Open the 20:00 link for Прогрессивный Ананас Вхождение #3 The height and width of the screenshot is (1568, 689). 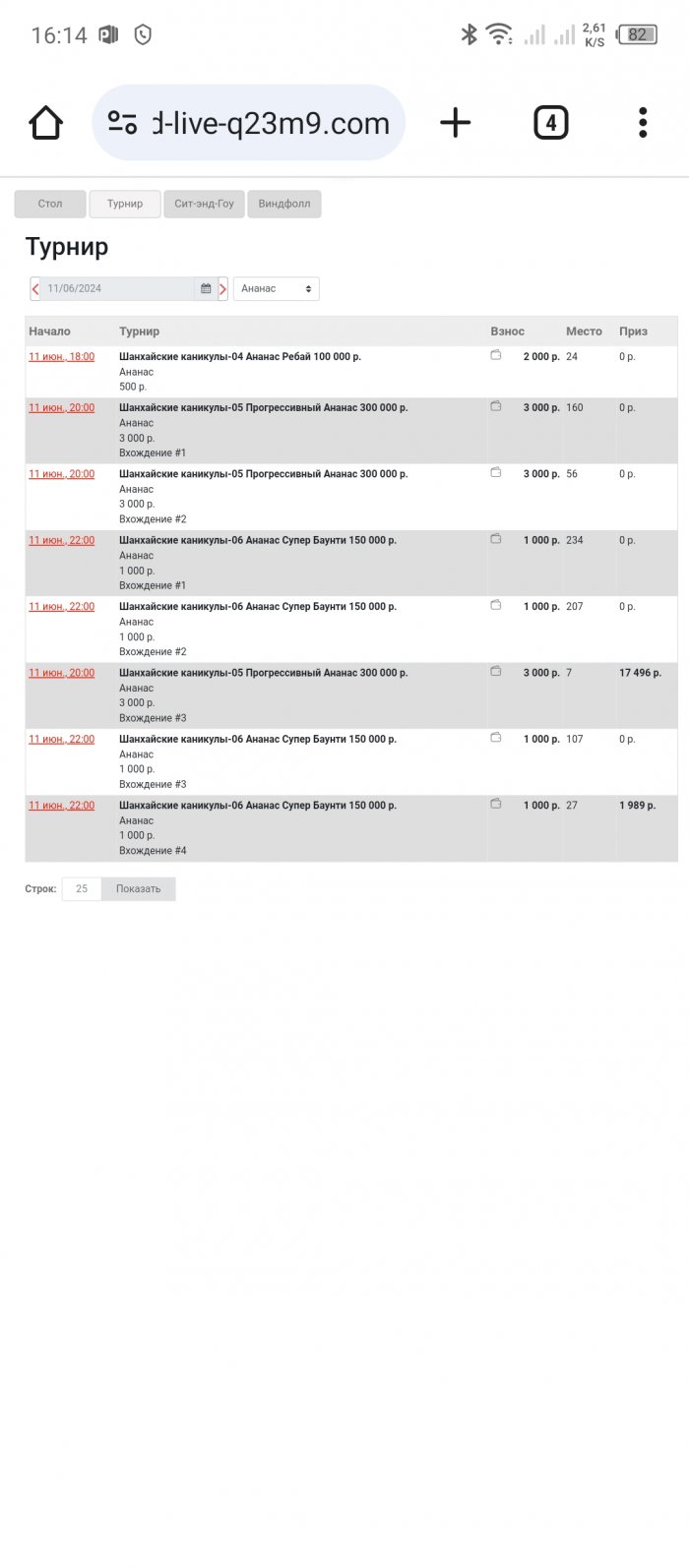click(61, 673)
